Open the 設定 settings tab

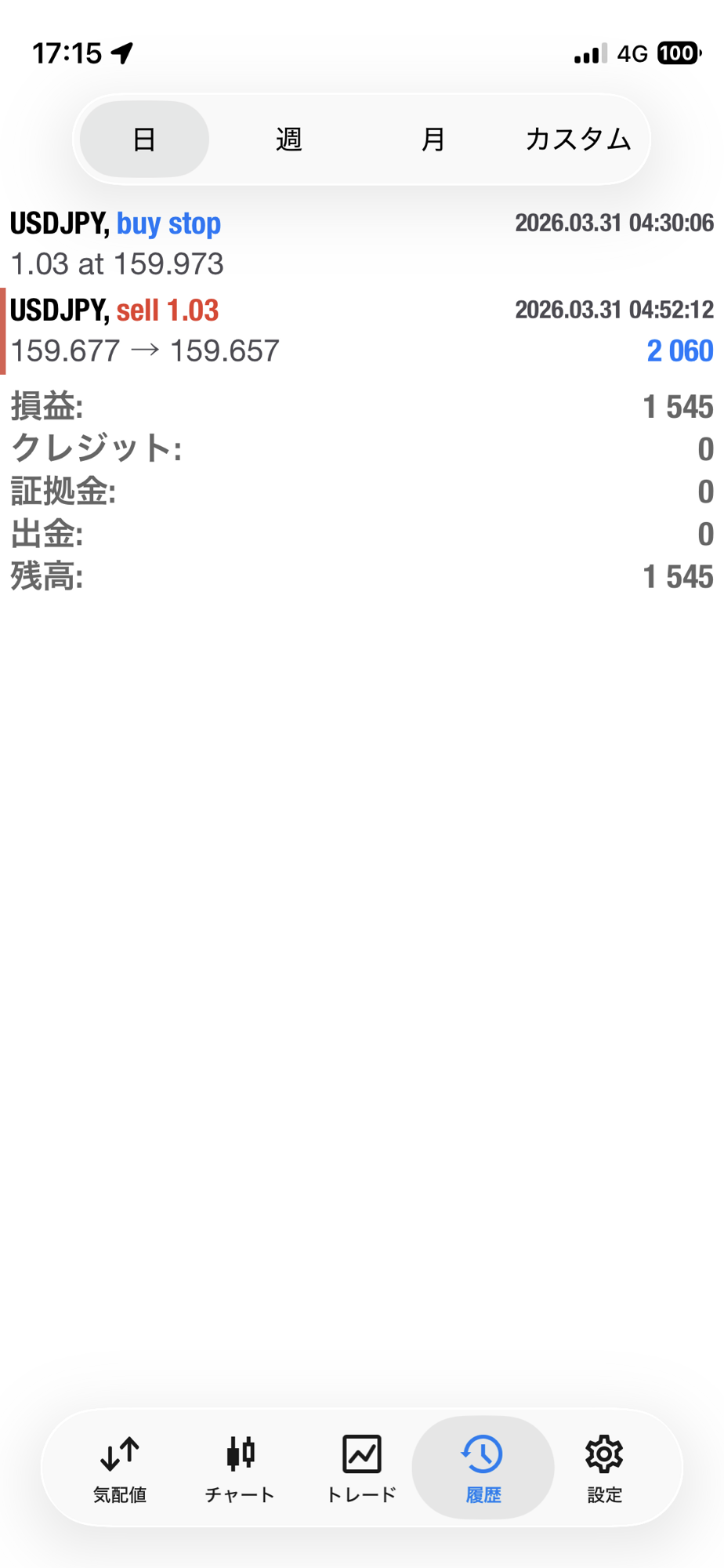click(x=604, y=1468)
